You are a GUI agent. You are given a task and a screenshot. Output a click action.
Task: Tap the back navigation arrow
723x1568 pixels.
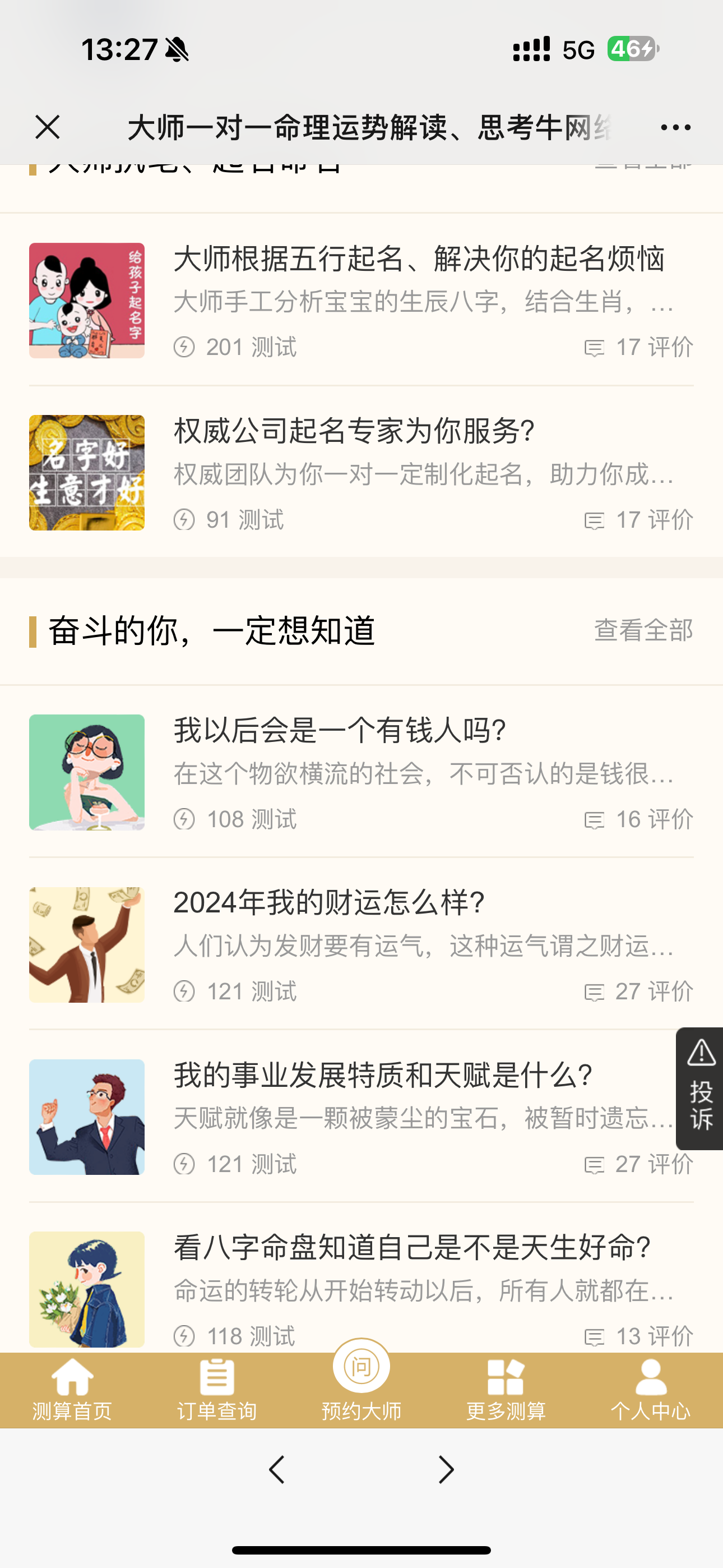coord(277,1469)
